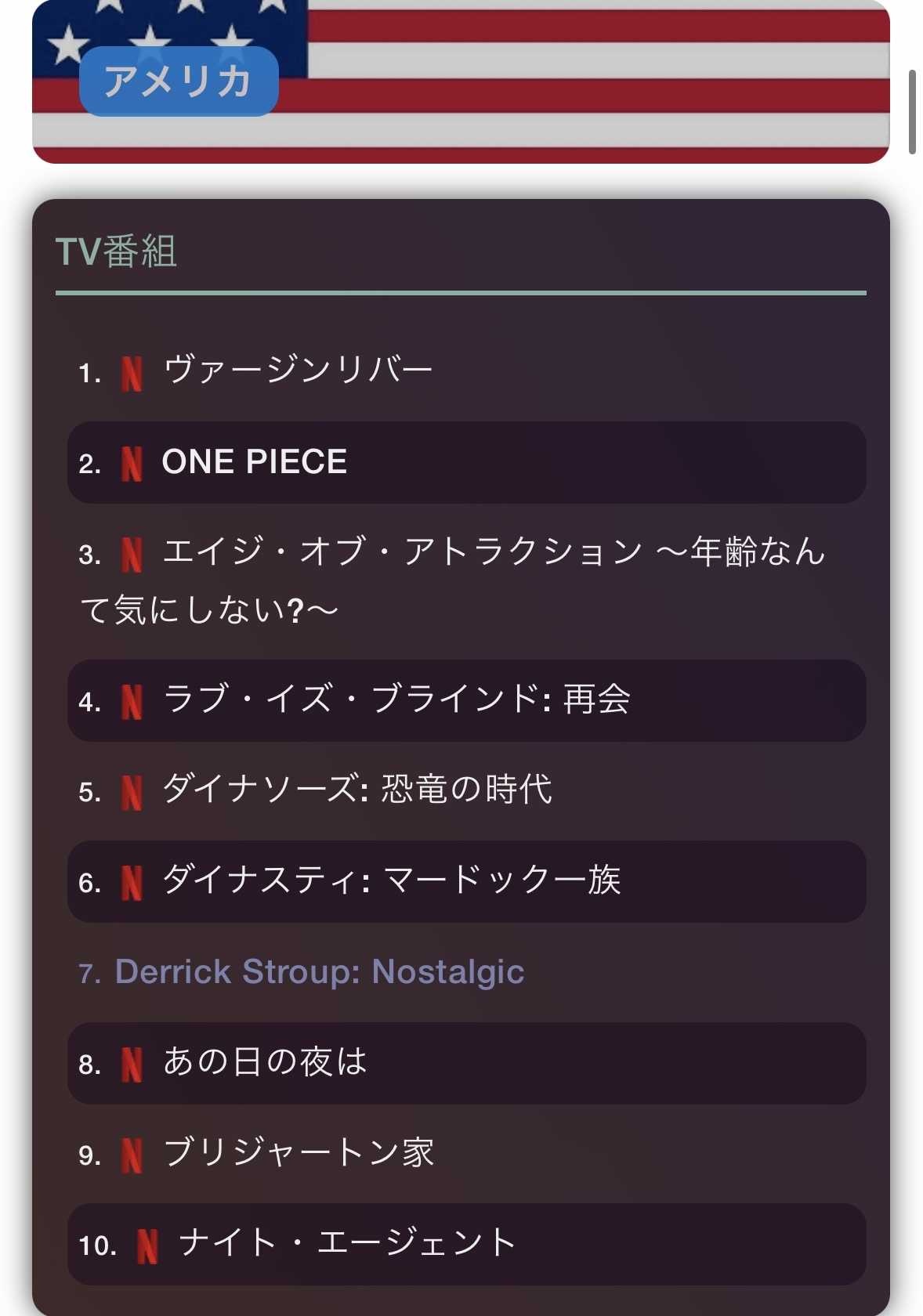Open ナイト・エージェント, ranked tenth
923x1316 pixels.
point(346,1244)
